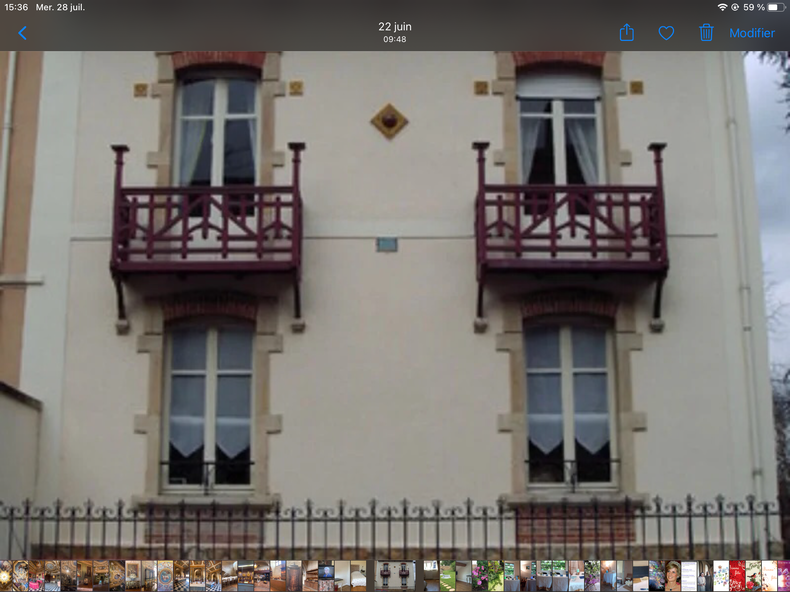Delete this photo with the trash icon
790x592 pixels.
pos(706,33)
